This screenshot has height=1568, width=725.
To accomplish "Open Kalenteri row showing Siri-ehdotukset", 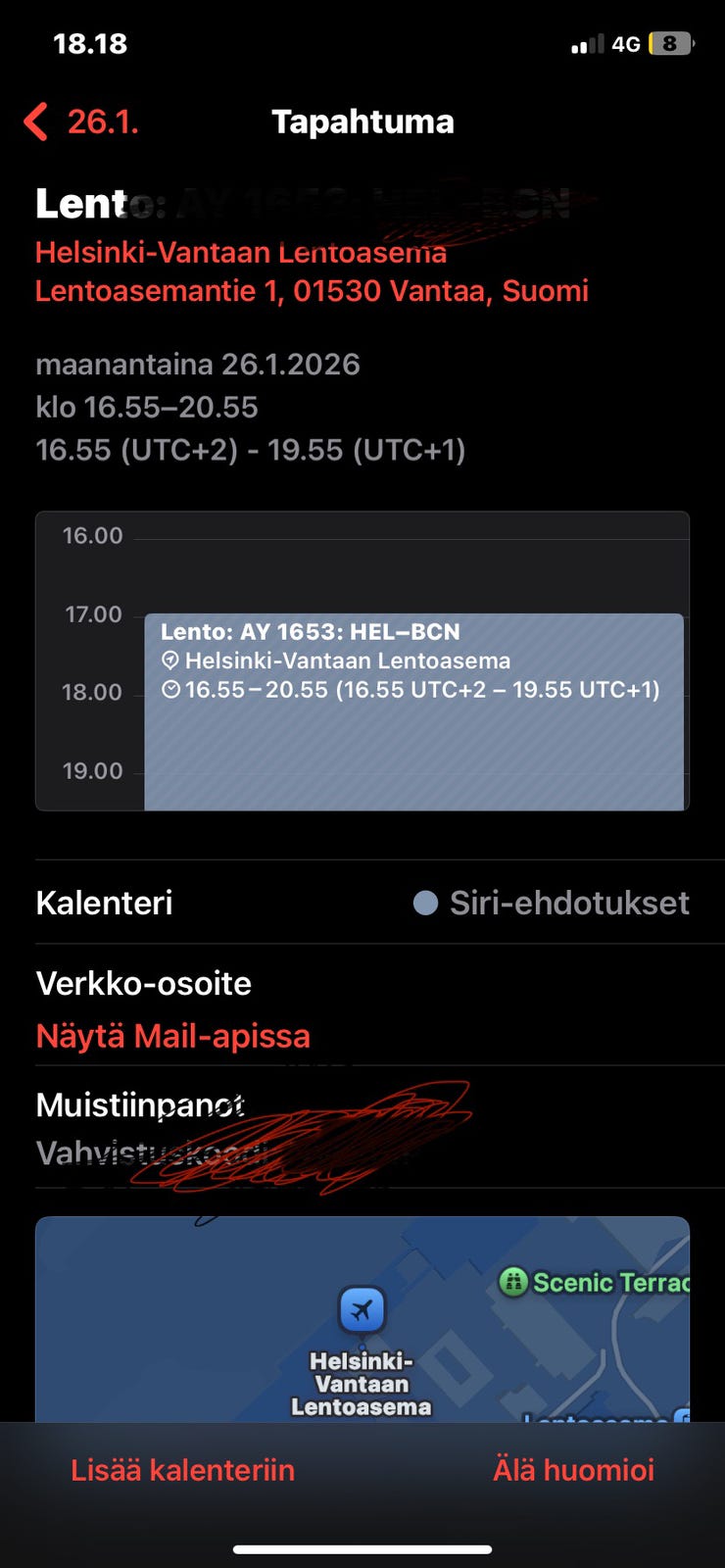I will [362, 903].
